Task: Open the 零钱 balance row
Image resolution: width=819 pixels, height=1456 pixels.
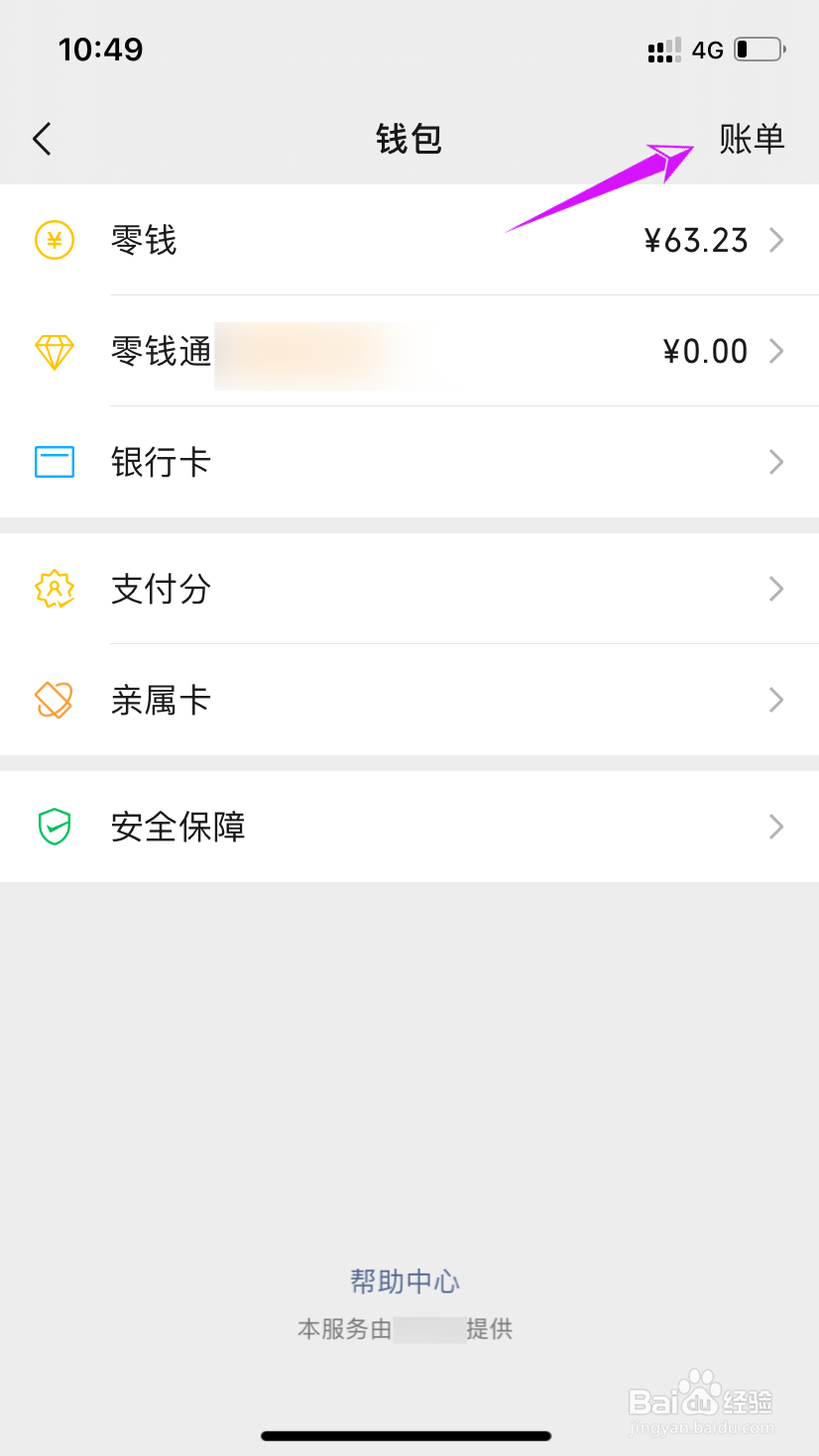Action: (x=409, y=240)
